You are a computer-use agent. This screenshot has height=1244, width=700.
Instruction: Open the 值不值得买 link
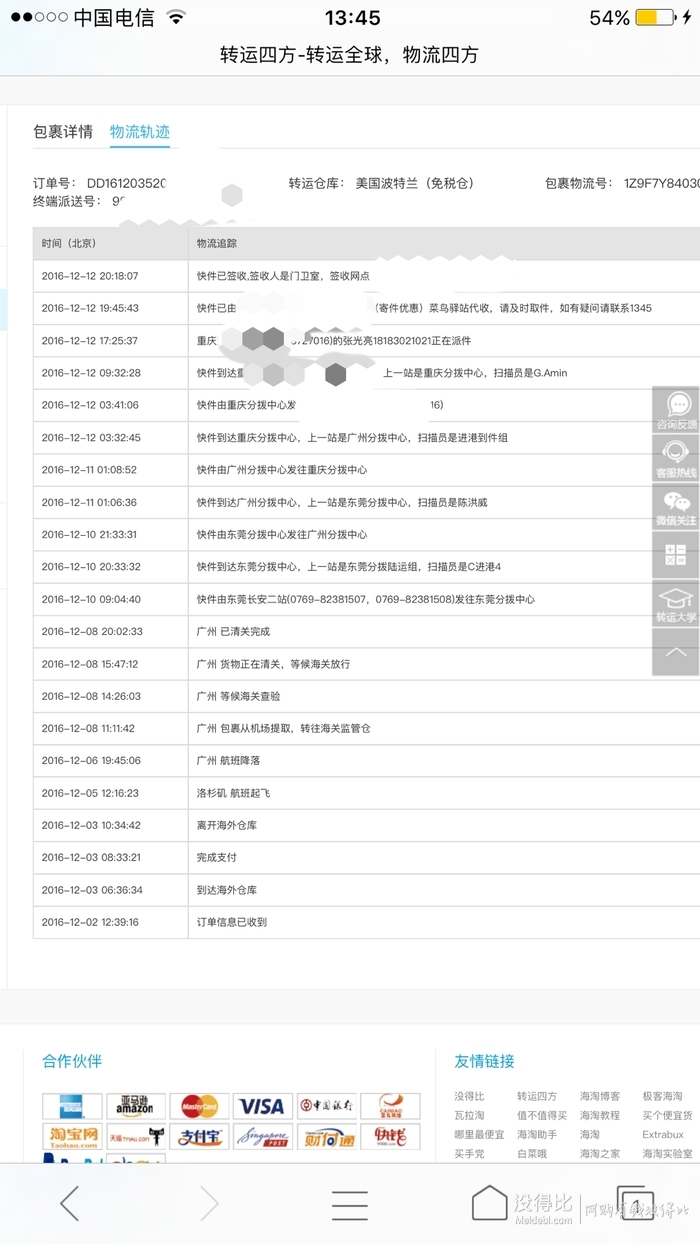(x=542, y=1115)
